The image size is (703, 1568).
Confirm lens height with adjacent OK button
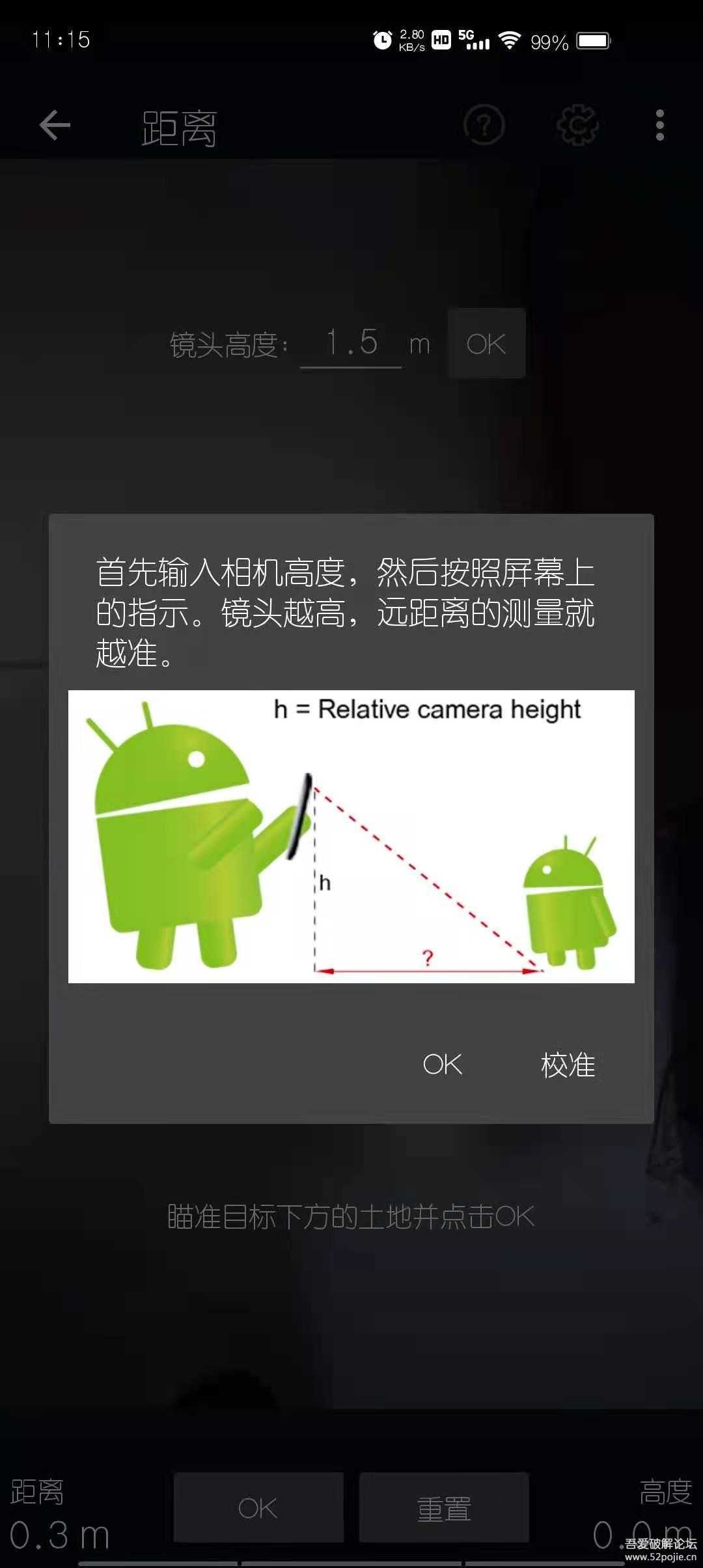click(x=486, y=344)
